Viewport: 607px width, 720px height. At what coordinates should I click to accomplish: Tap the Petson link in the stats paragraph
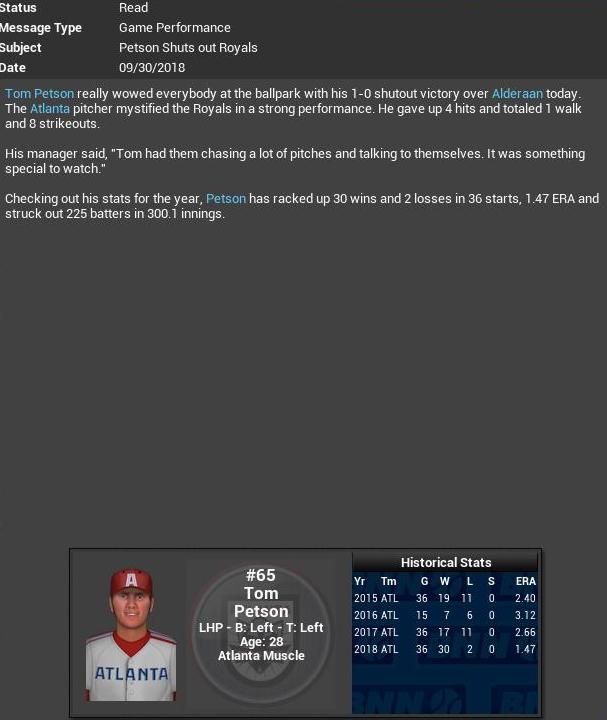(x=225, y=198)
